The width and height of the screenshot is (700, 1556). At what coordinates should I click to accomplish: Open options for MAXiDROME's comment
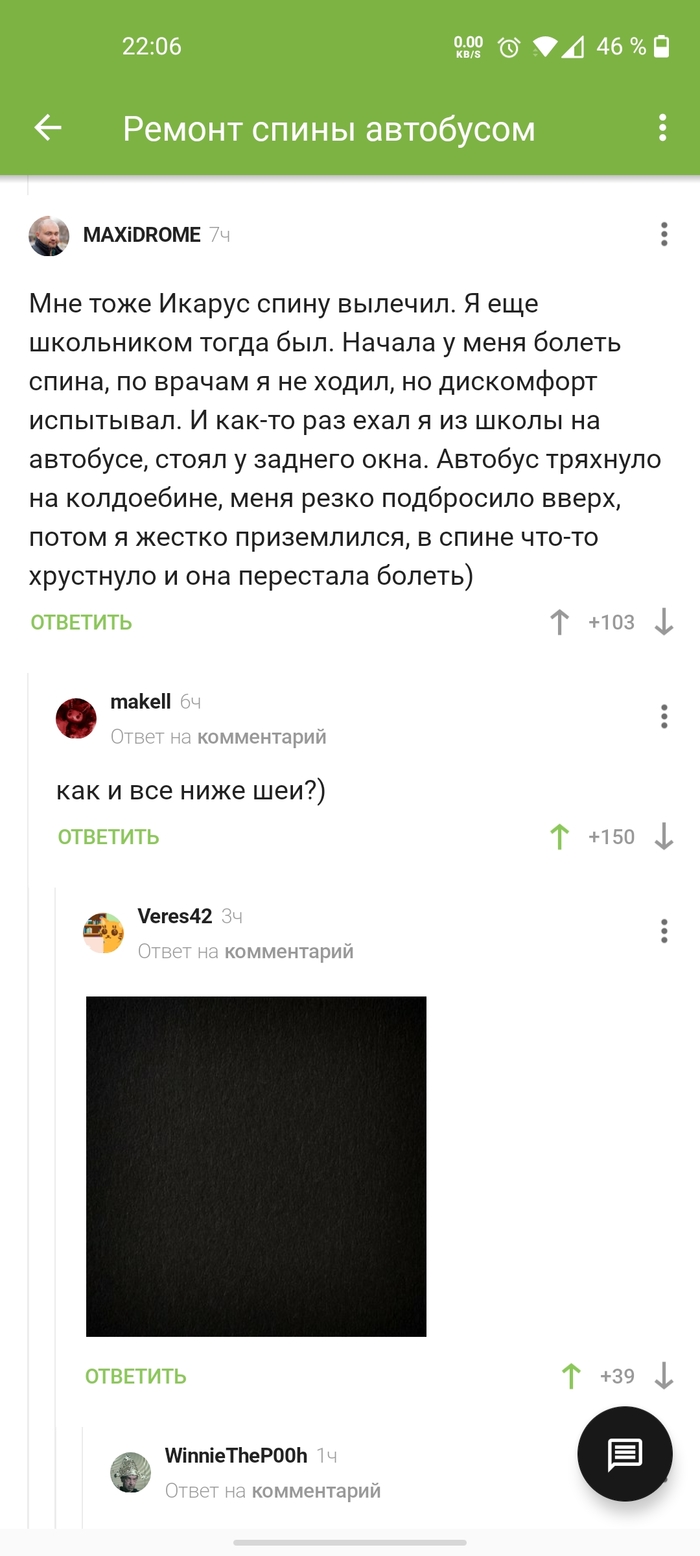[x=664, y=235]
